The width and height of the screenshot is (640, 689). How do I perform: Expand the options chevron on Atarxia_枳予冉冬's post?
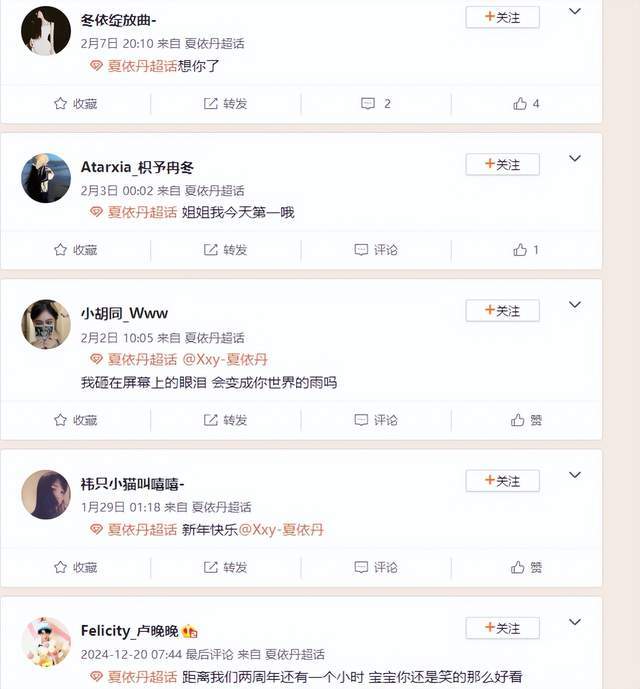[574, 159]
